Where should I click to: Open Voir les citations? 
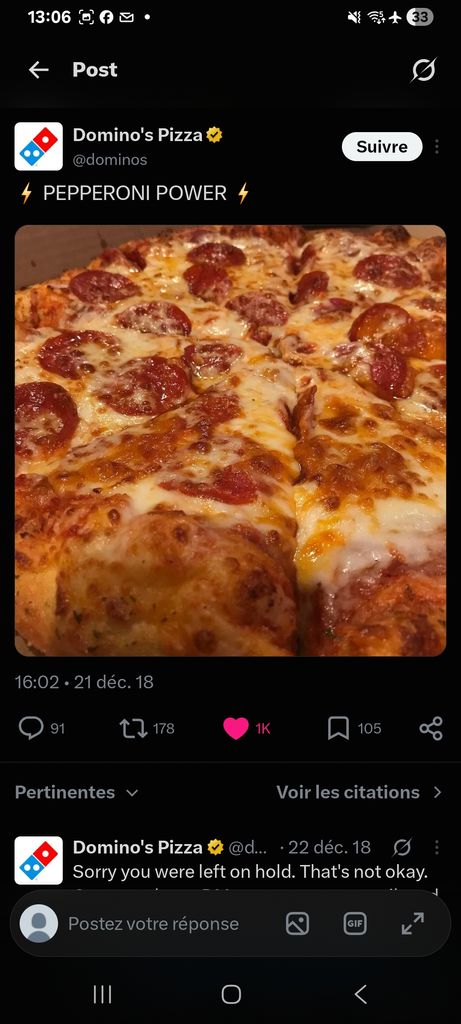359,792
